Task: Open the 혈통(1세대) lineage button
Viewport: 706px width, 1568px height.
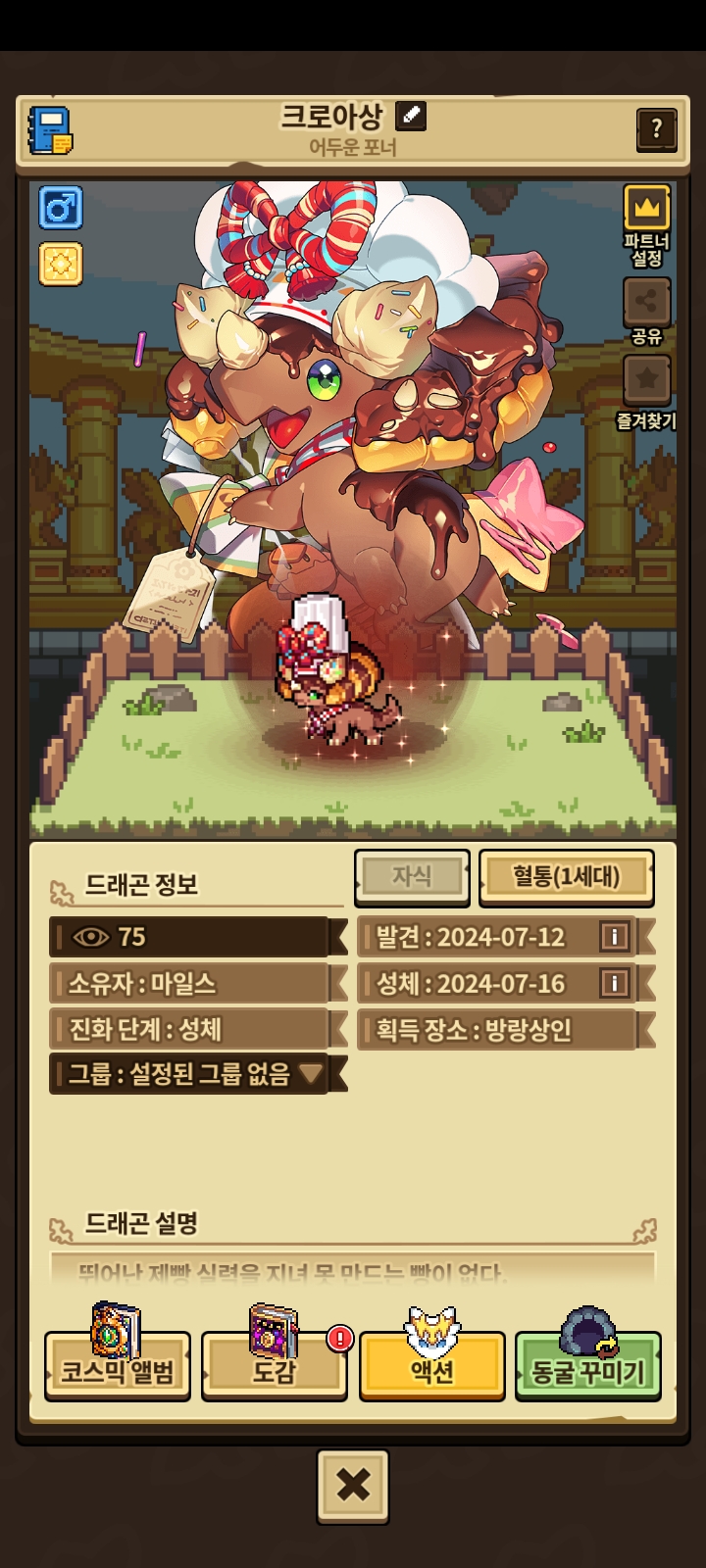Action: pos(566,876)
